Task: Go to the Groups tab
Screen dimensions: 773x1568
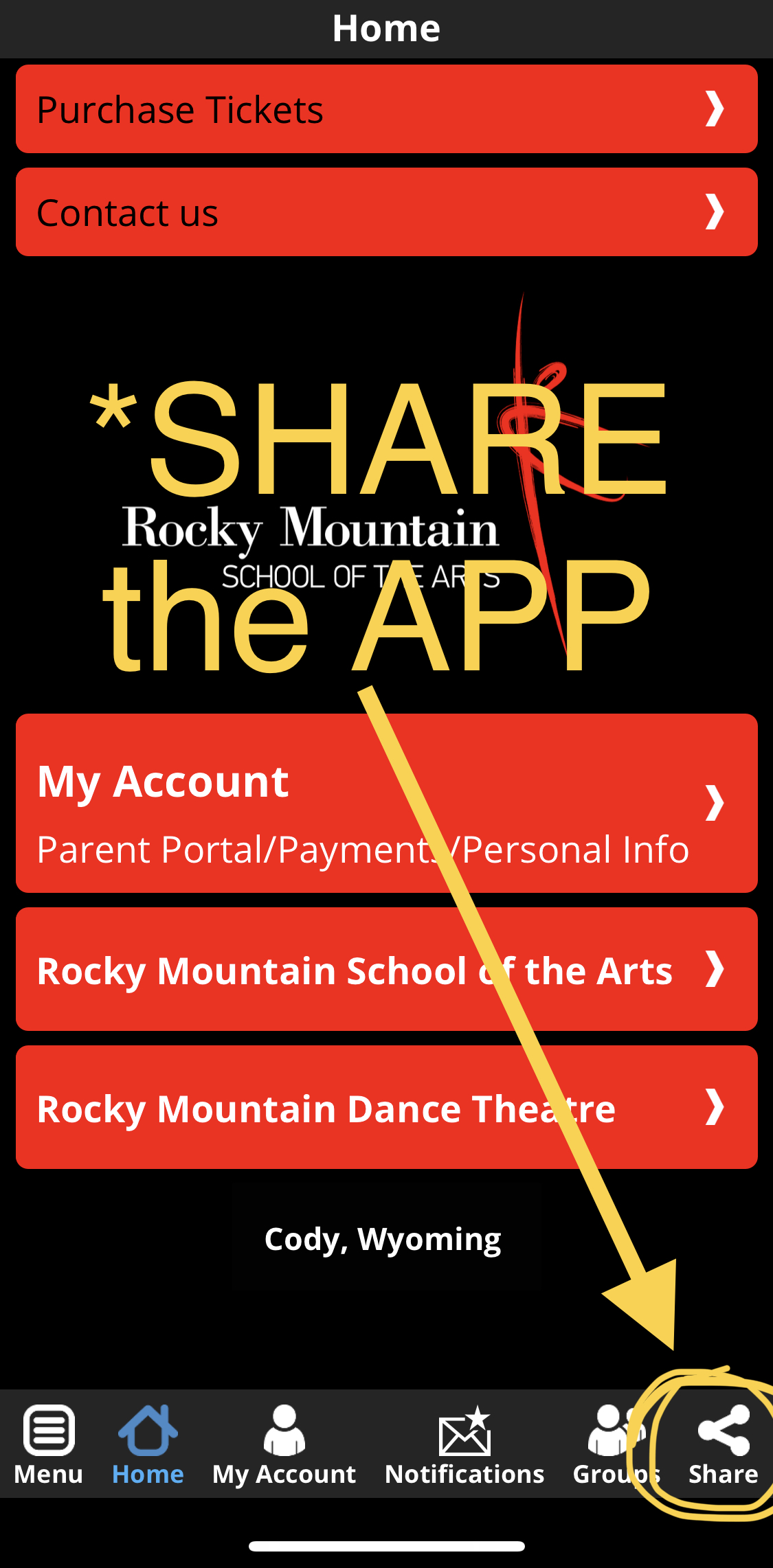Action: point(616,1445)
